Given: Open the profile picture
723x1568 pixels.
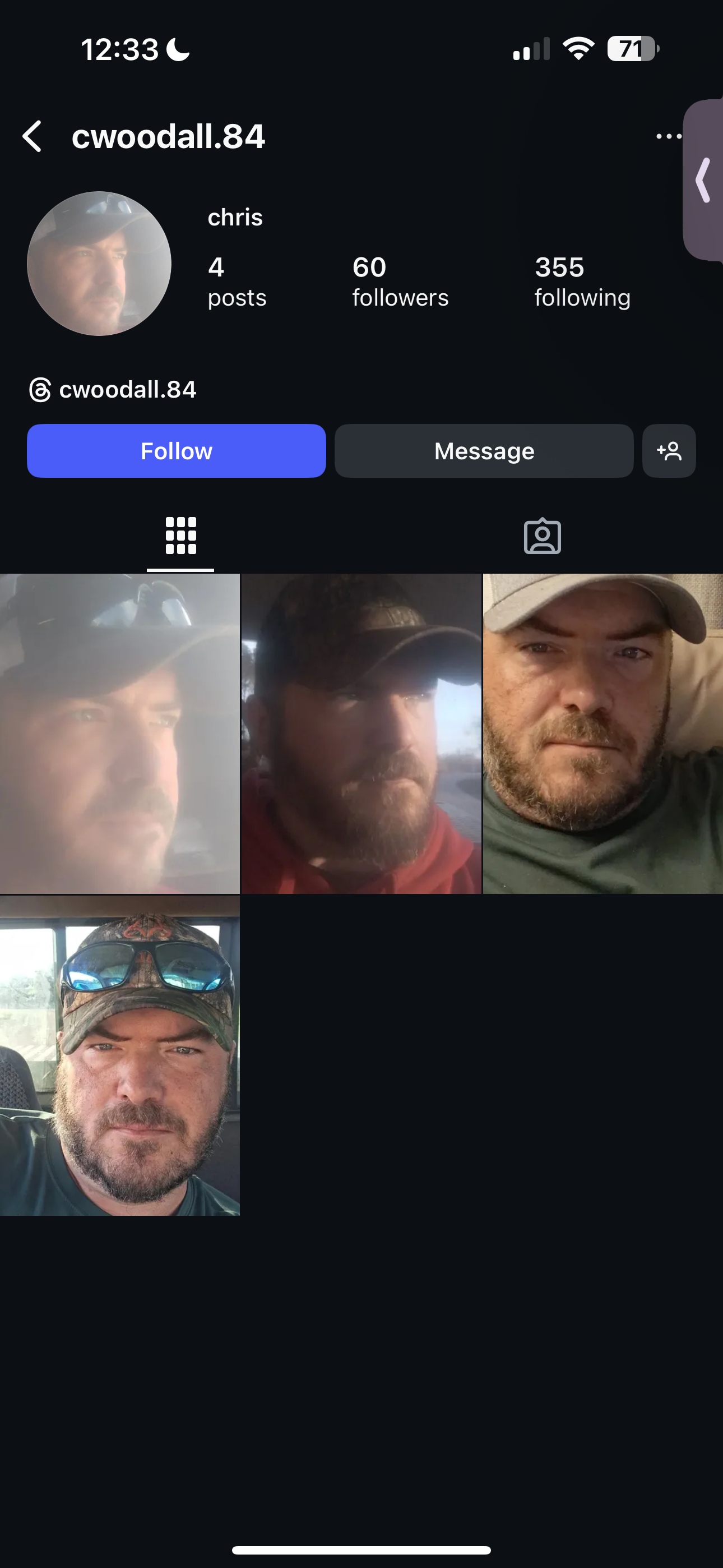Looking at the screenshot, I should 99,264.
